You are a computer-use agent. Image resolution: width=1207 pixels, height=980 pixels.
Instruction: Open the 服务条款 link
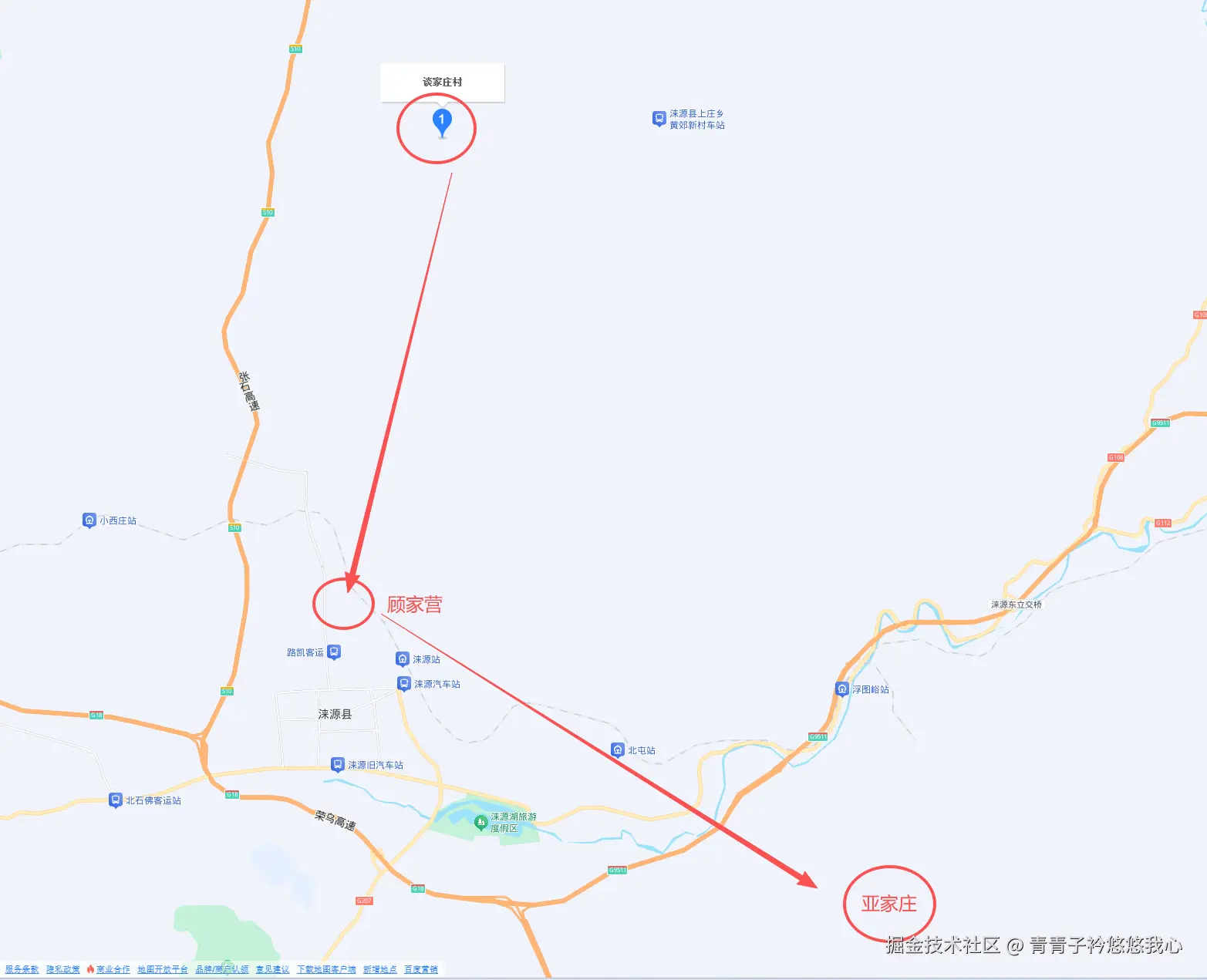(22, 969)
